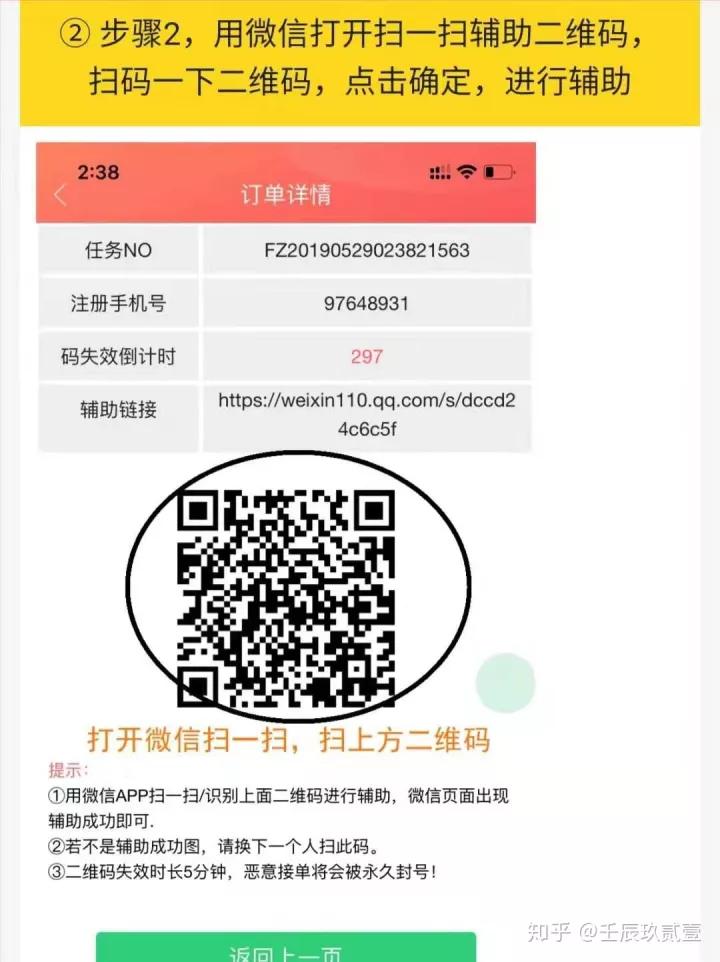Viewport: 720px width, 962px height.
Task: Select the 码失效倒计时 row label
Action: 117,356
